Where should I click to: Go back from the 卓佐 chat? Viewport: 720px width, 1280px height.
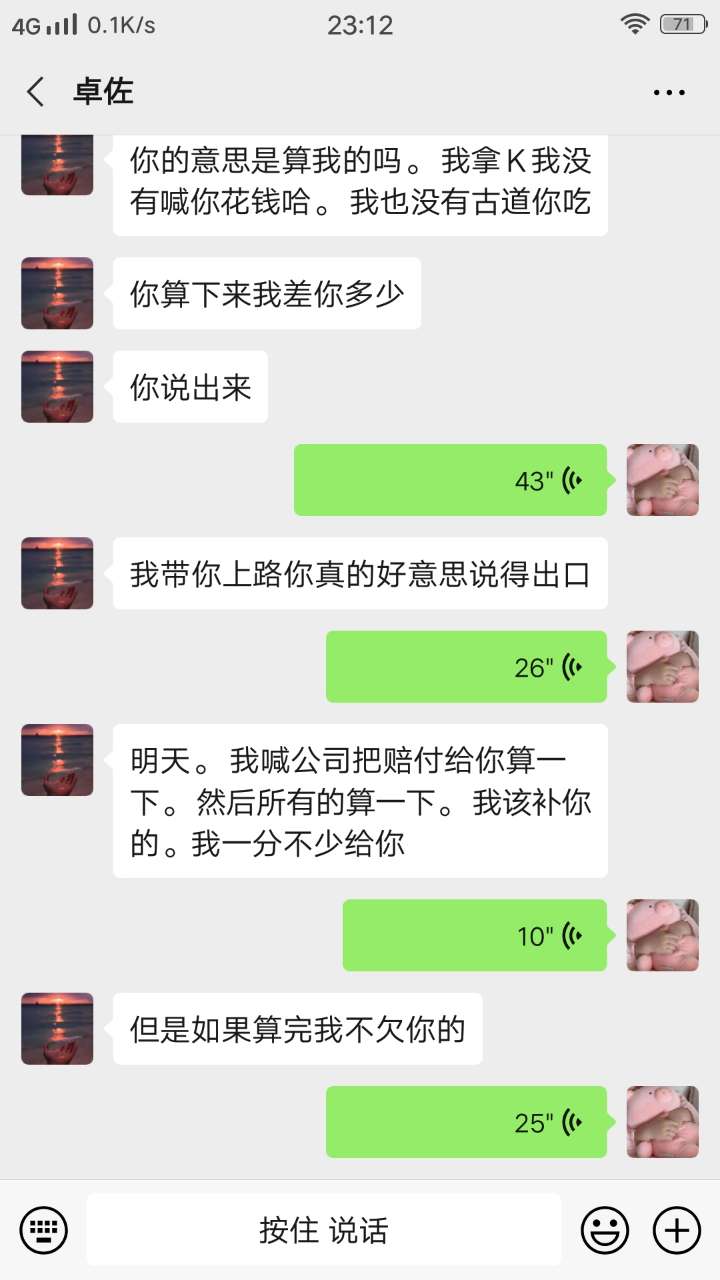pos(36,92)
